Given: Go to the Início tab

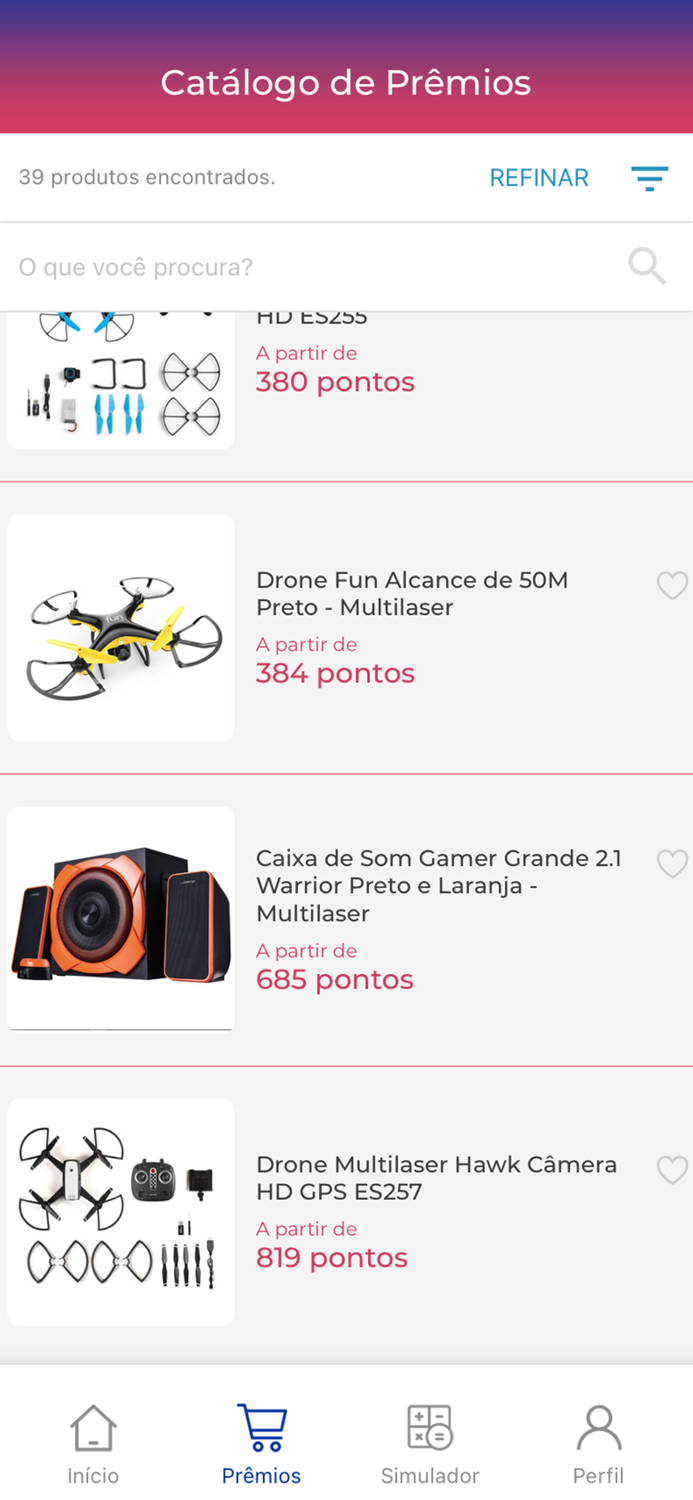Looking at the screenshot, I should (93, 1443).
